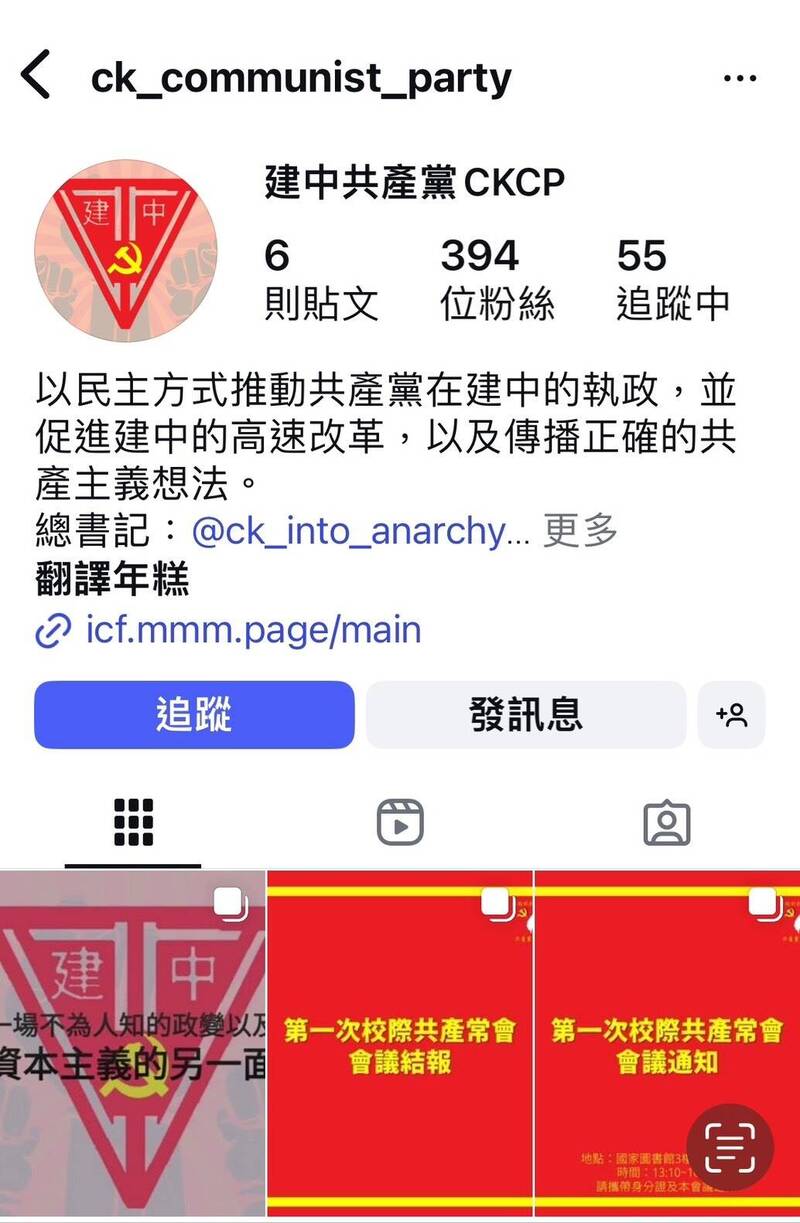Switch to the tagged photos tab

point(666,823)
